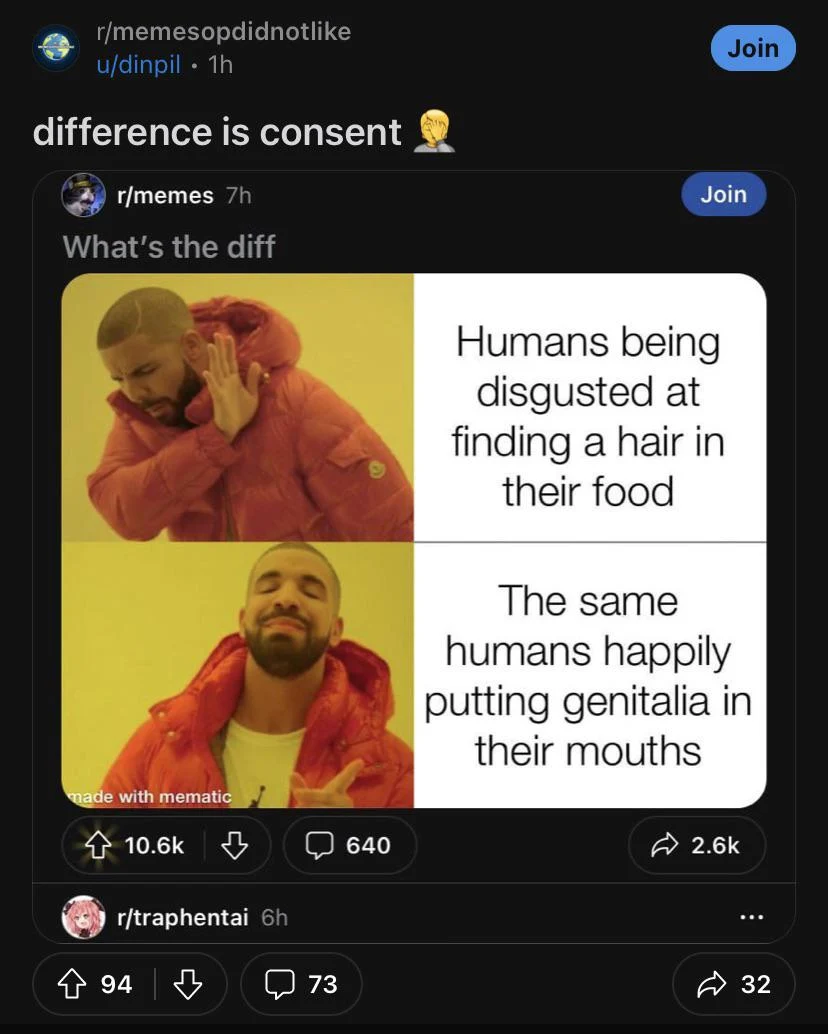The image size is (828, 1034).
Task: Open the r/memesopdidnotlike subreddit page
Action: click(223, 31)
